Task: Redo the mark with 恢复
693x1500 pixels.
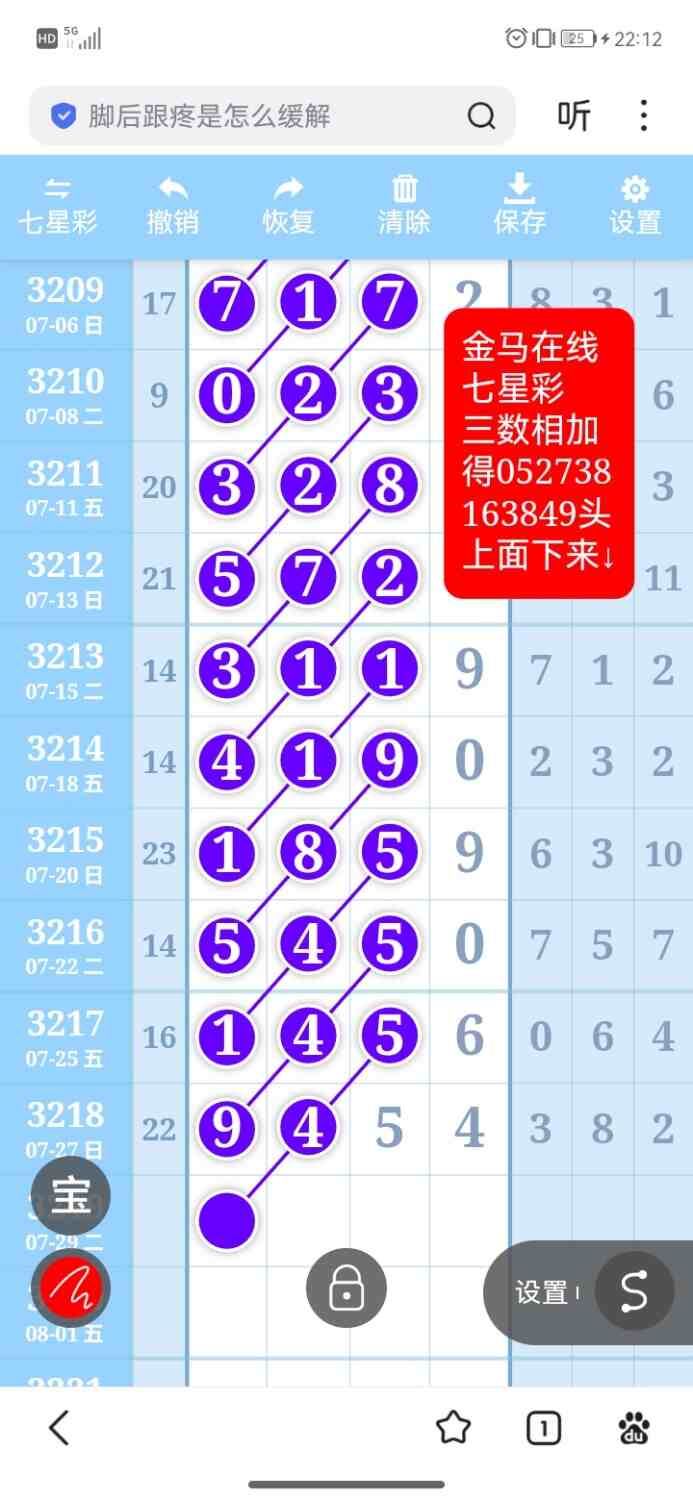Action: click(x=289, y=207)
